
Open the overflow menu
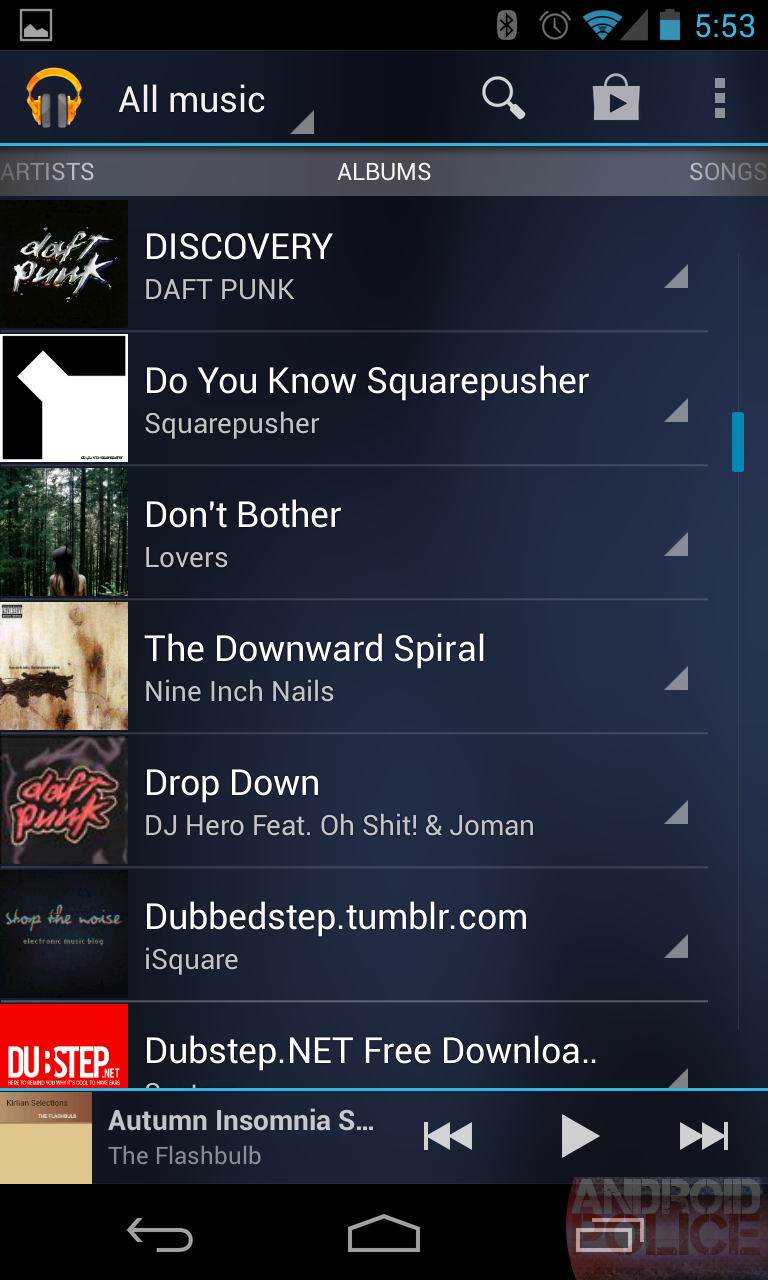click(719, 97)
